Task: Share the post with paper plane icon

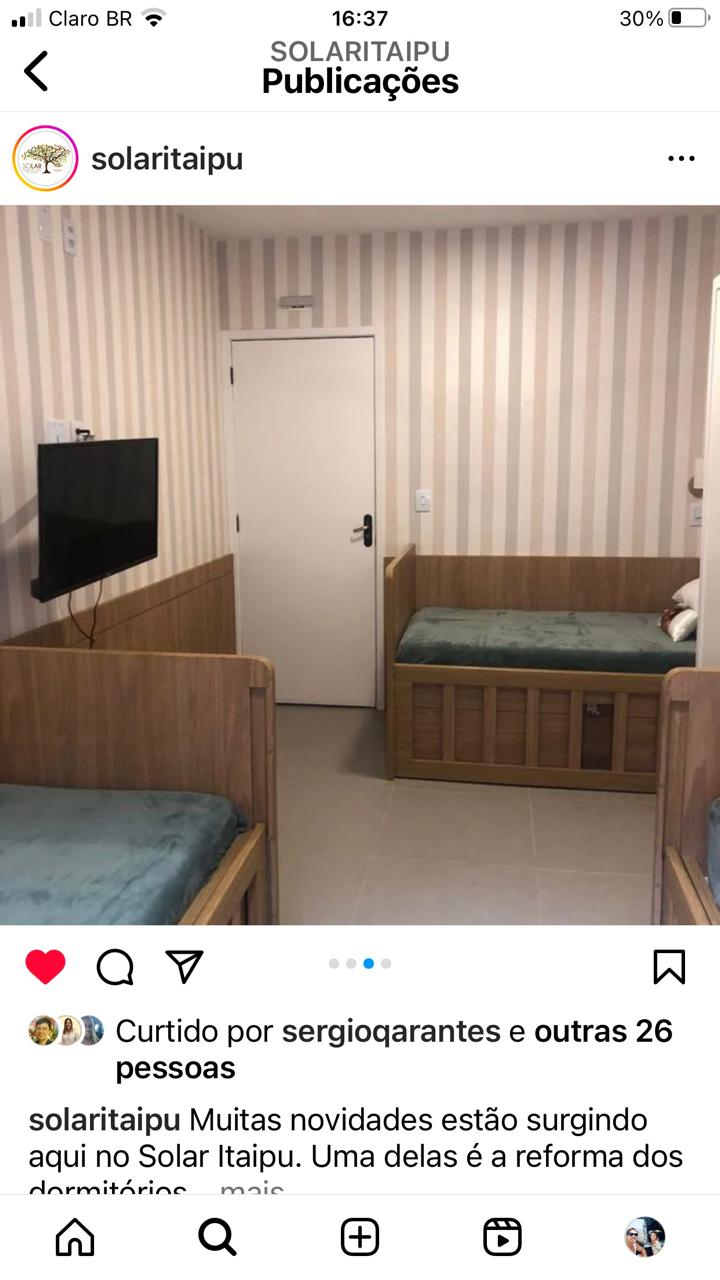Action: click(x=185, y=966)
